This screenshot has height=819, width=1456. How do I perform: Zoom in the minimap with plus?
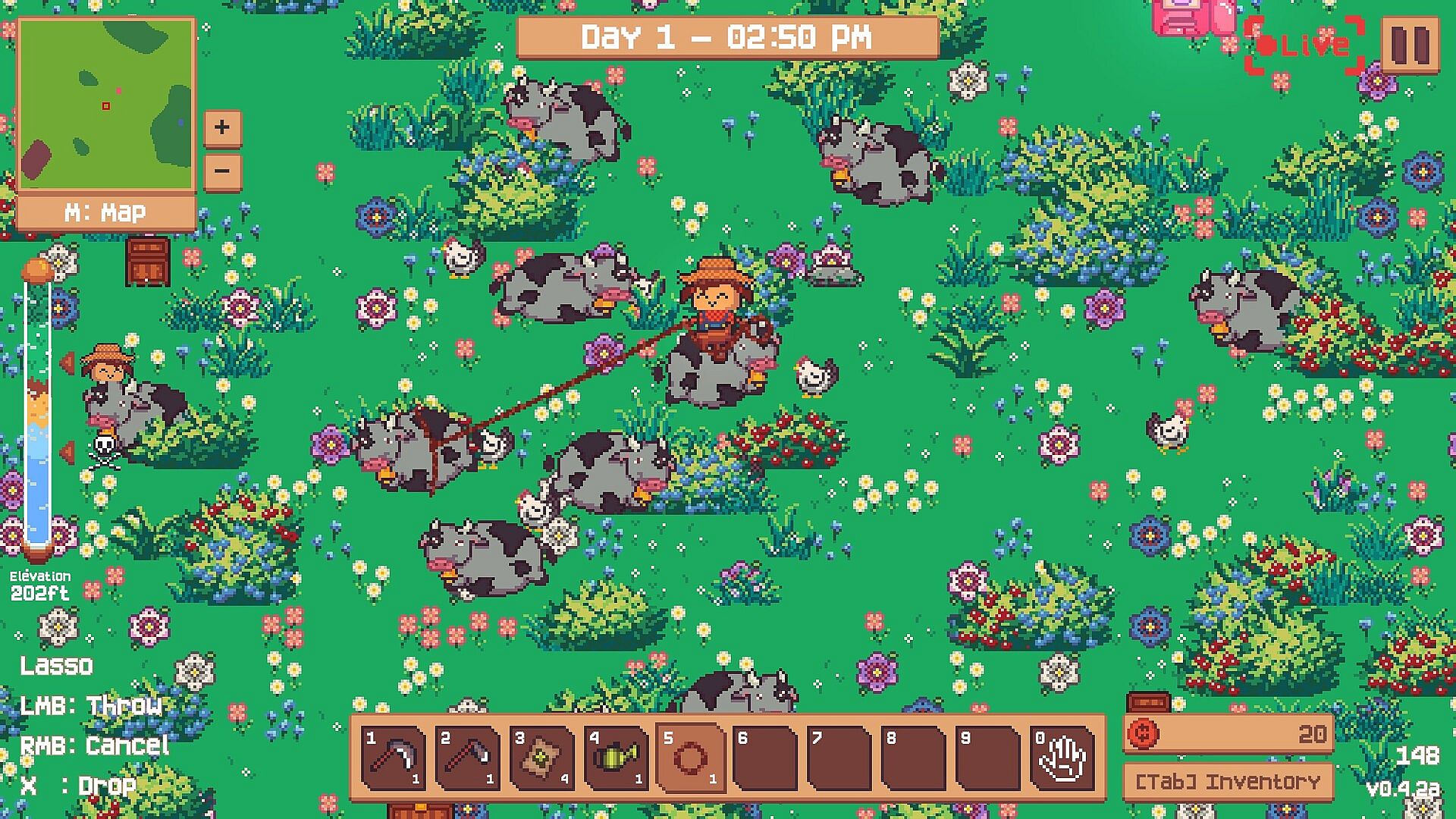tap(222, 127)
